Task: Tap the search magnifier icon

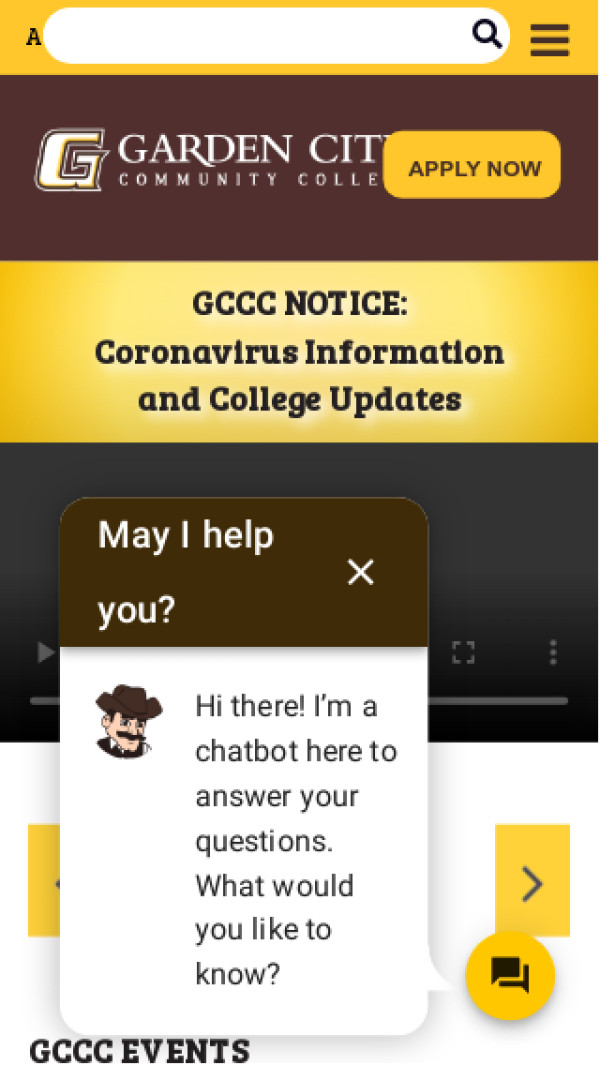Action: click(x=487, y=35)
